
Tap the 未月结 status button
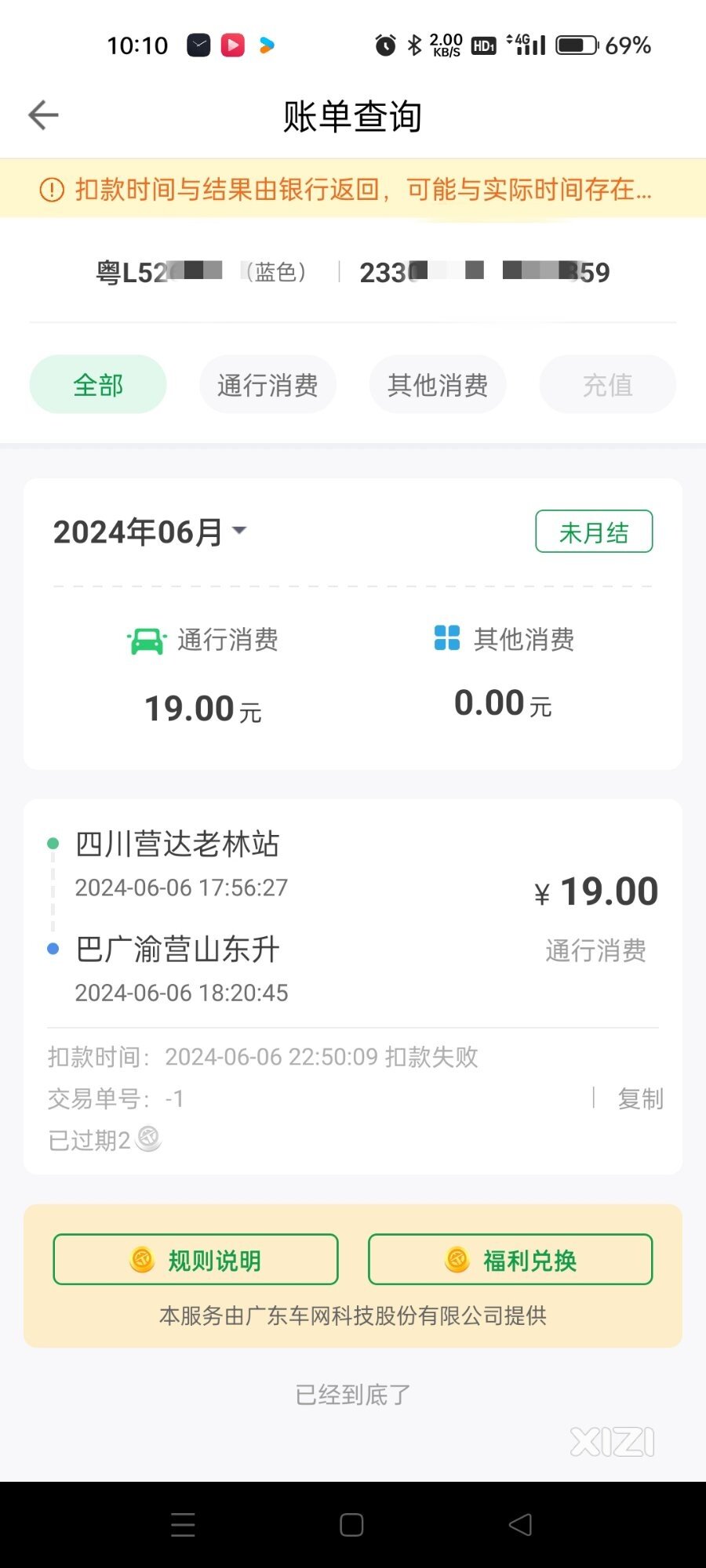click(594, 532)
